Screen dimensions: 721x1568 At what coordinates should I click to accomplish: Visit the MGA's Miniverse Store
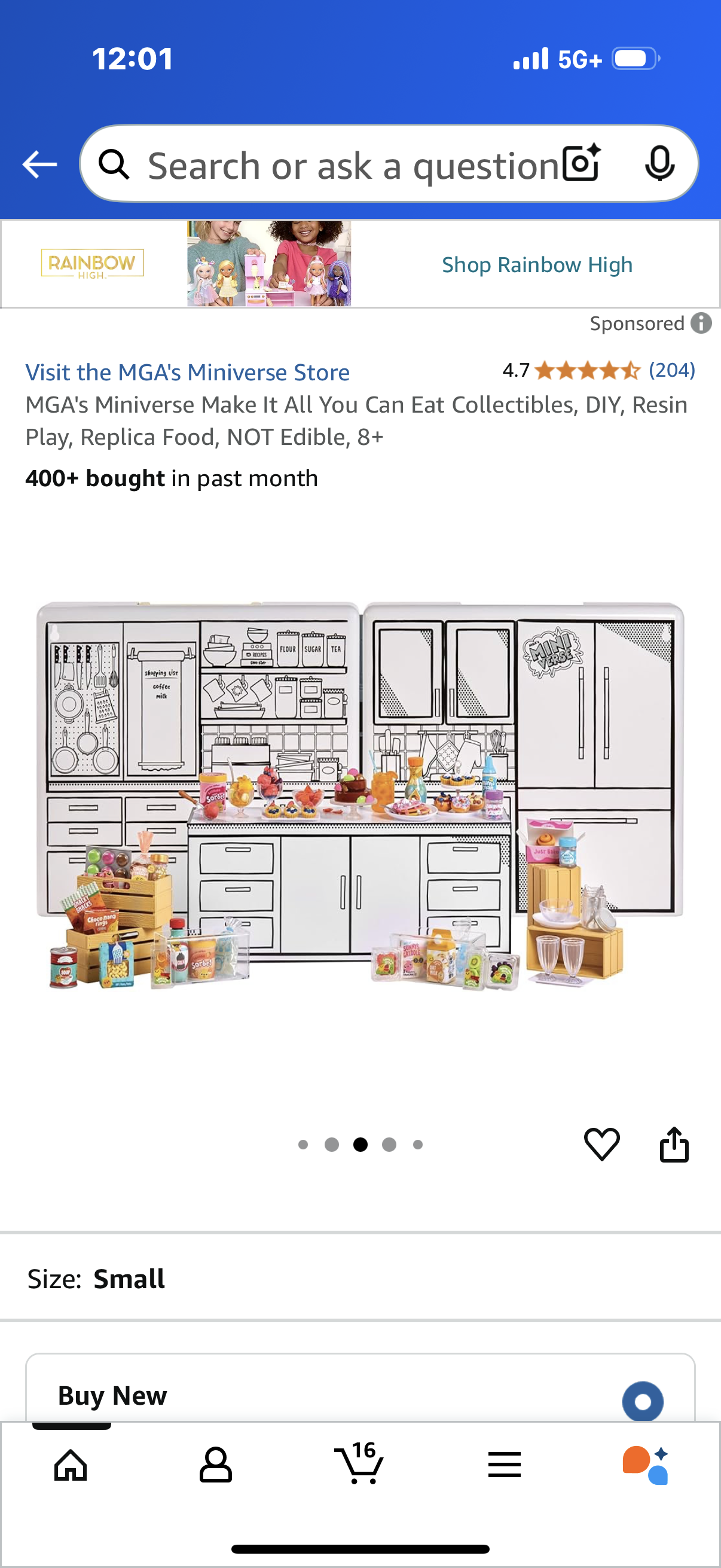click(x=187, y=373)
